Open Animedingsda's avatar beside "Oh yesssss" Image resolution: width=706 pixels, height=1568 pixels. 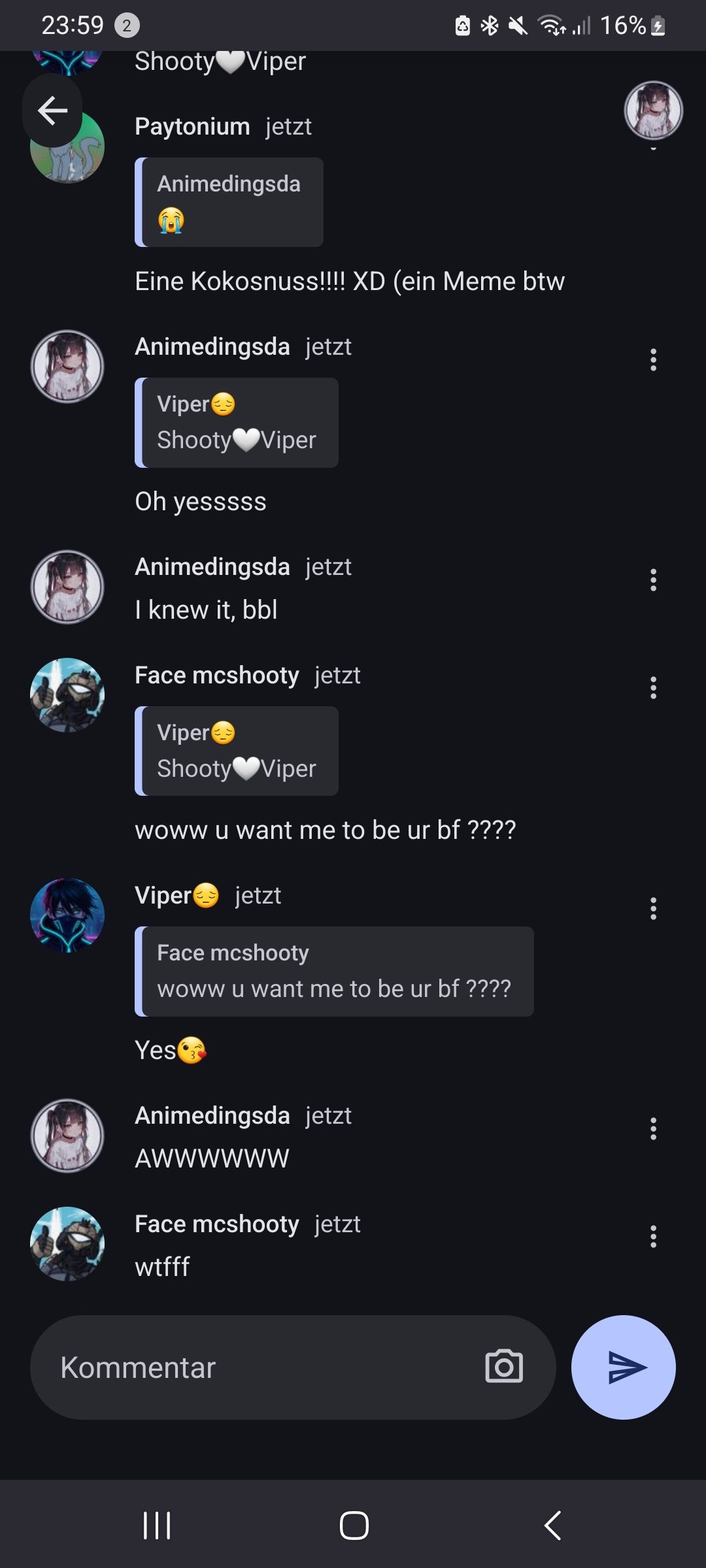coord(67,367)
